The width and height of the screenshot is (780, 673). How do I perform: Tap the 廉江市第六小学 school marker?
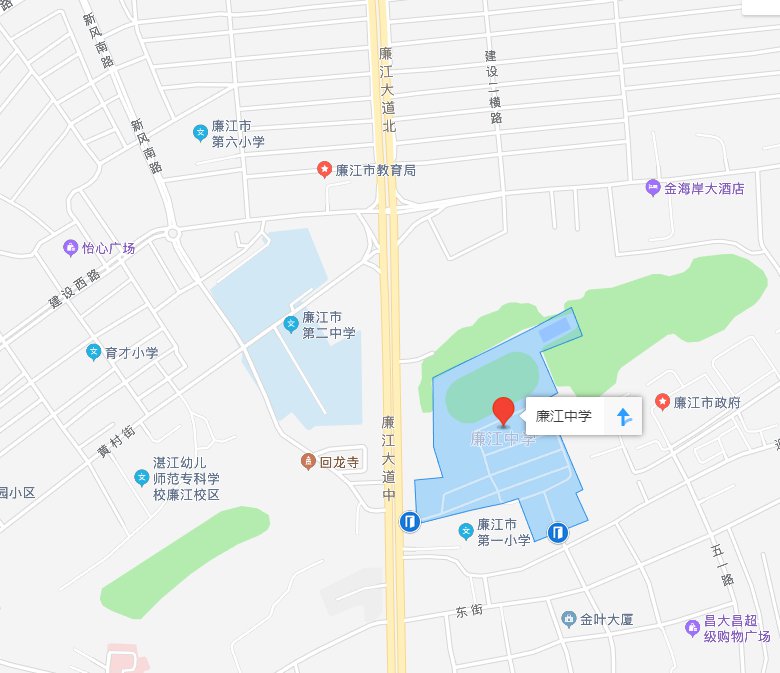199,132
